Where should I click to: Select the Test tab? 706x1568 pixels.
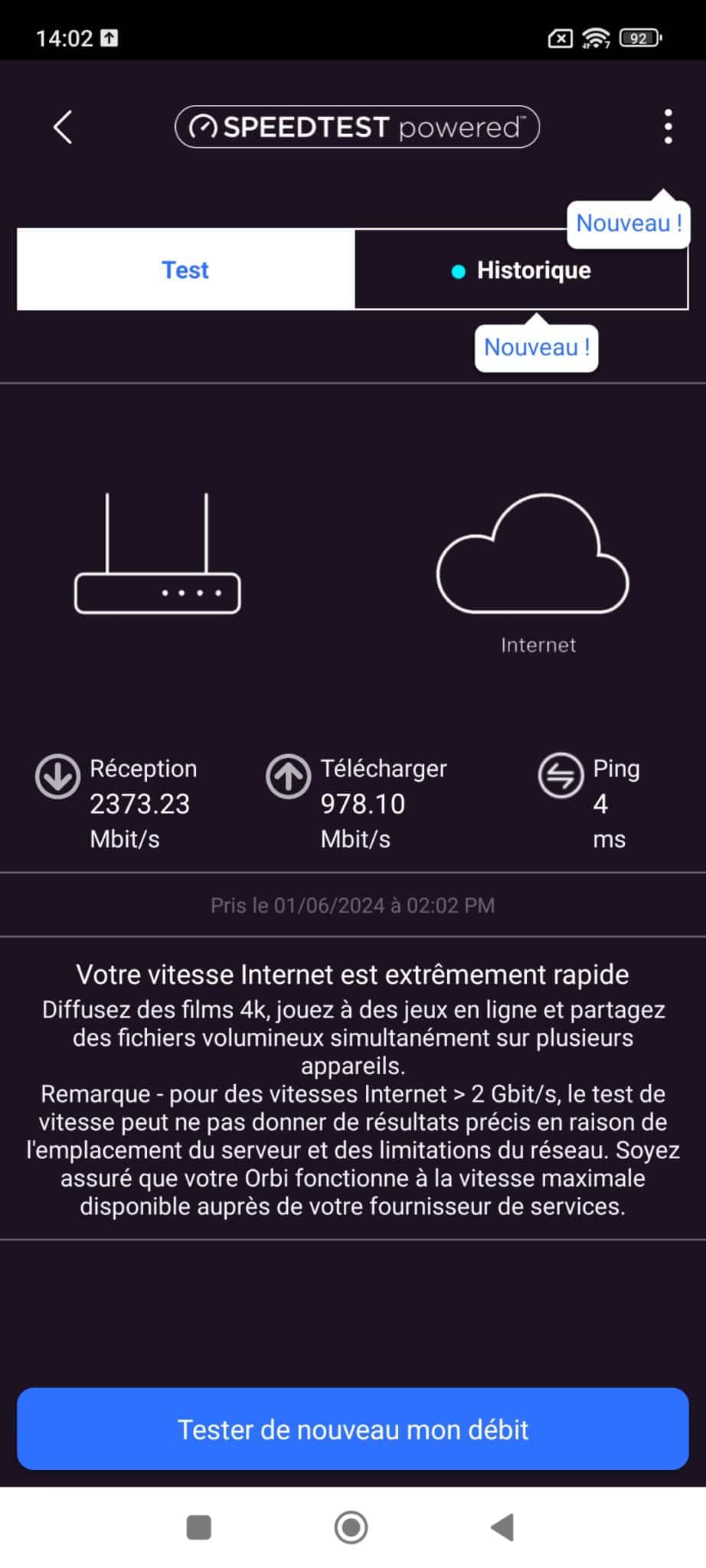tap(185, 269)
